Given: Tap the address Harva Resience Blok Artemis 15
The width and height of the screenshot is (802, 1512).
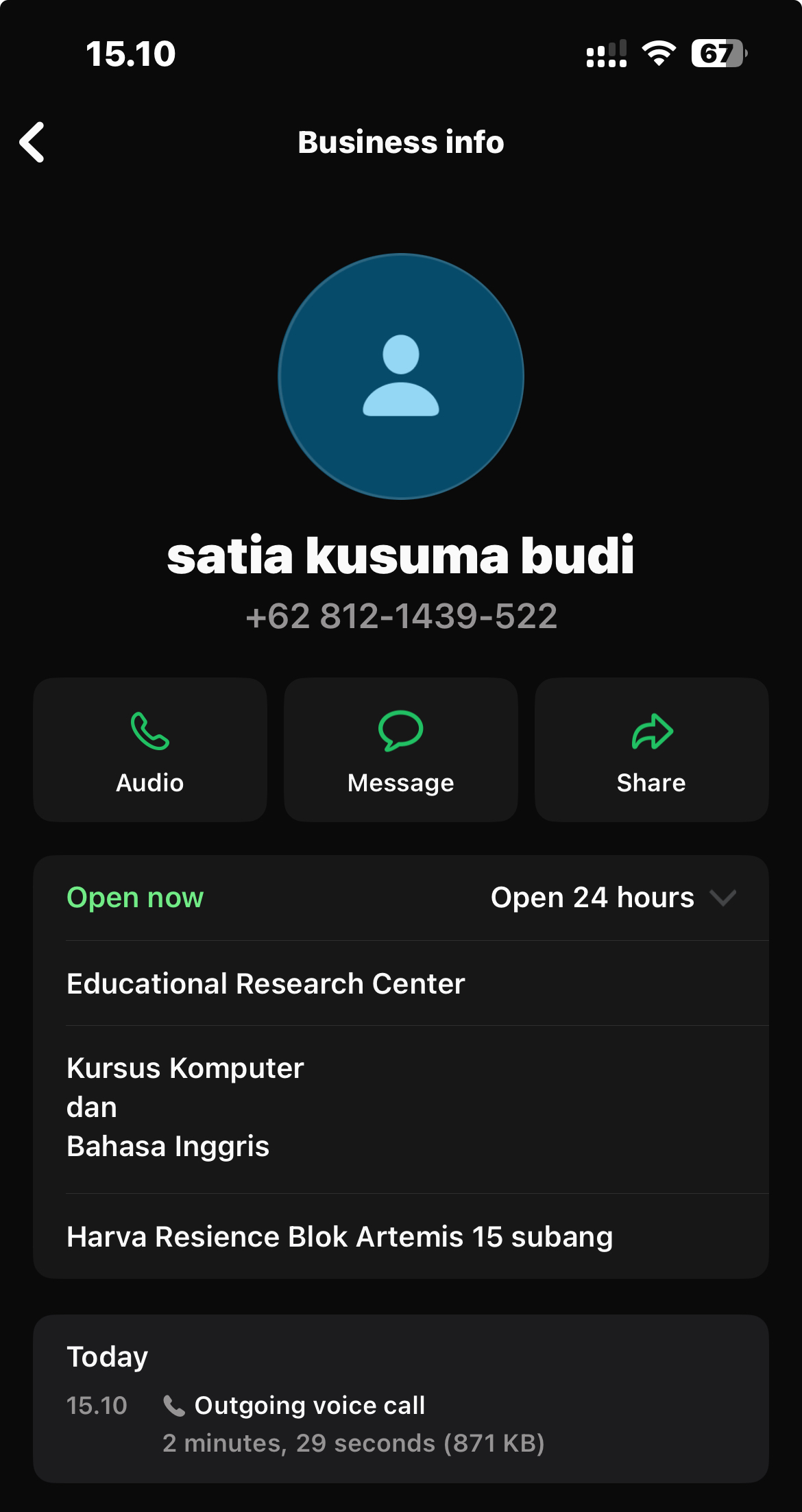Looking at the screenshot, I should [x=340, y=1237].
